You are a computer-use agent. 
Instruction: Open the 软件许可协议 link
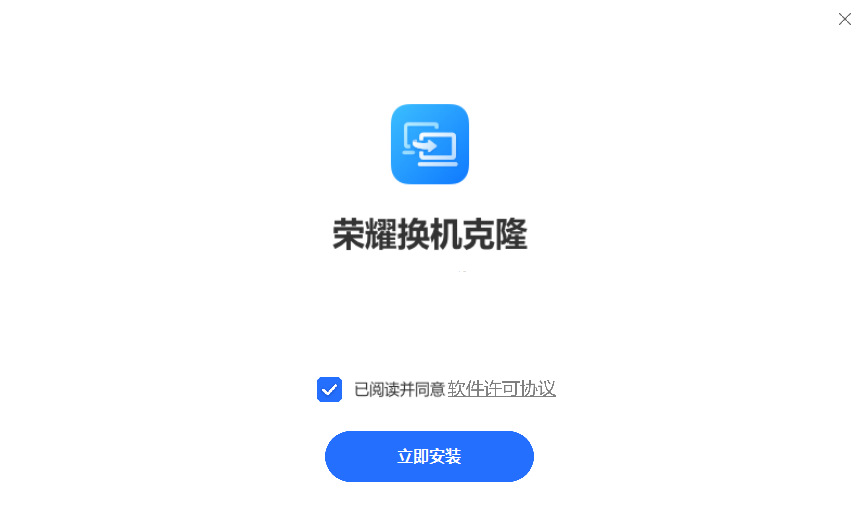501,389
